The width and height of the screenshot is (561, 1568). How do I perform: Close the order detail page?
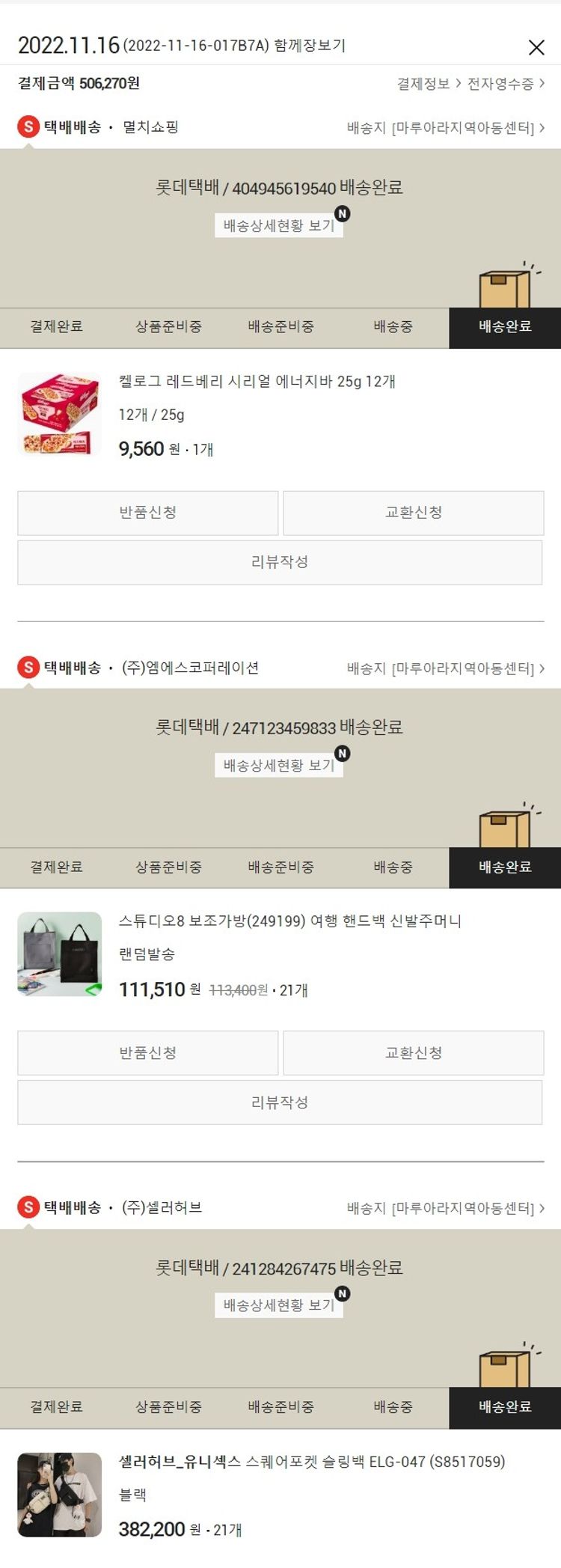(536, 48)
